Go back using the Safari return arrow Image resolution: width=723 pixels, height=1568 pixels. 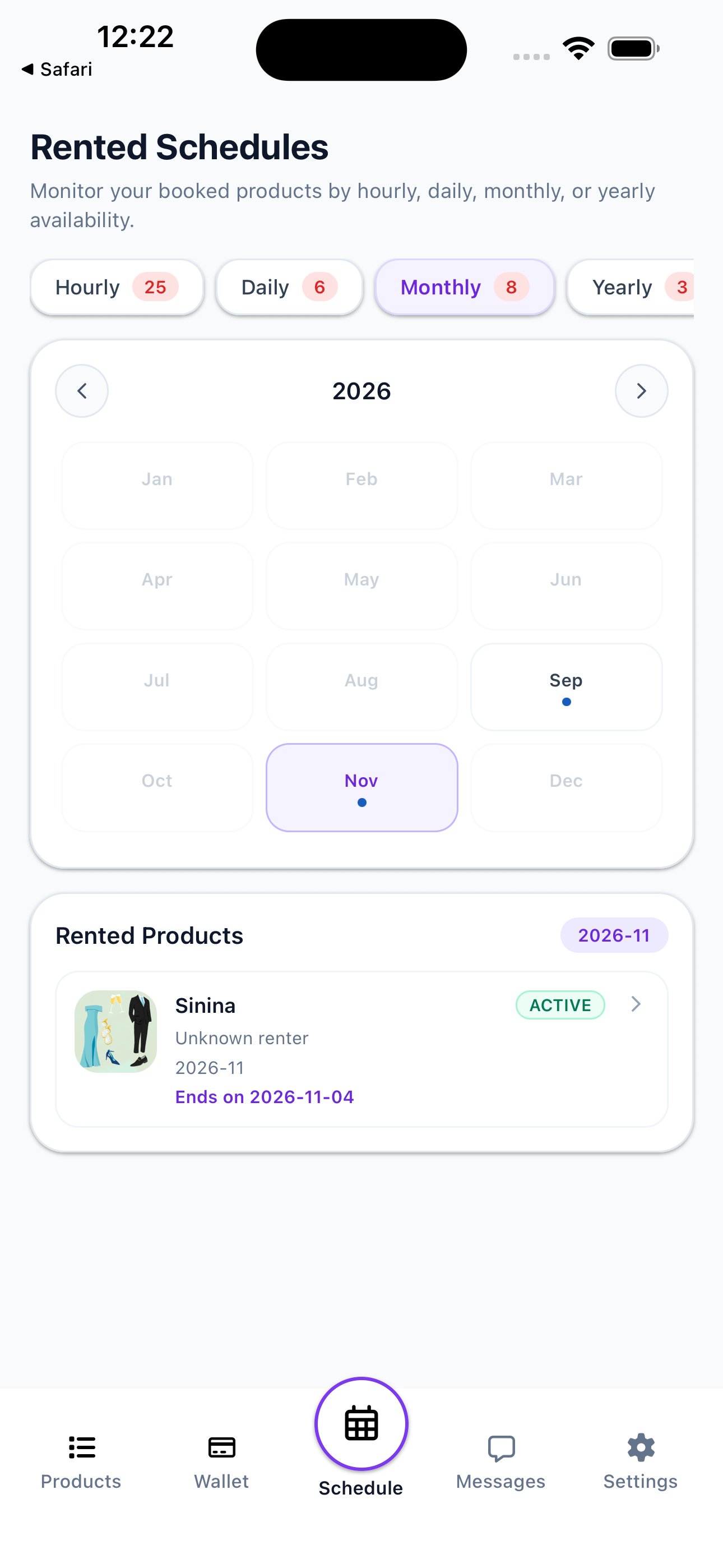(57, 69)
